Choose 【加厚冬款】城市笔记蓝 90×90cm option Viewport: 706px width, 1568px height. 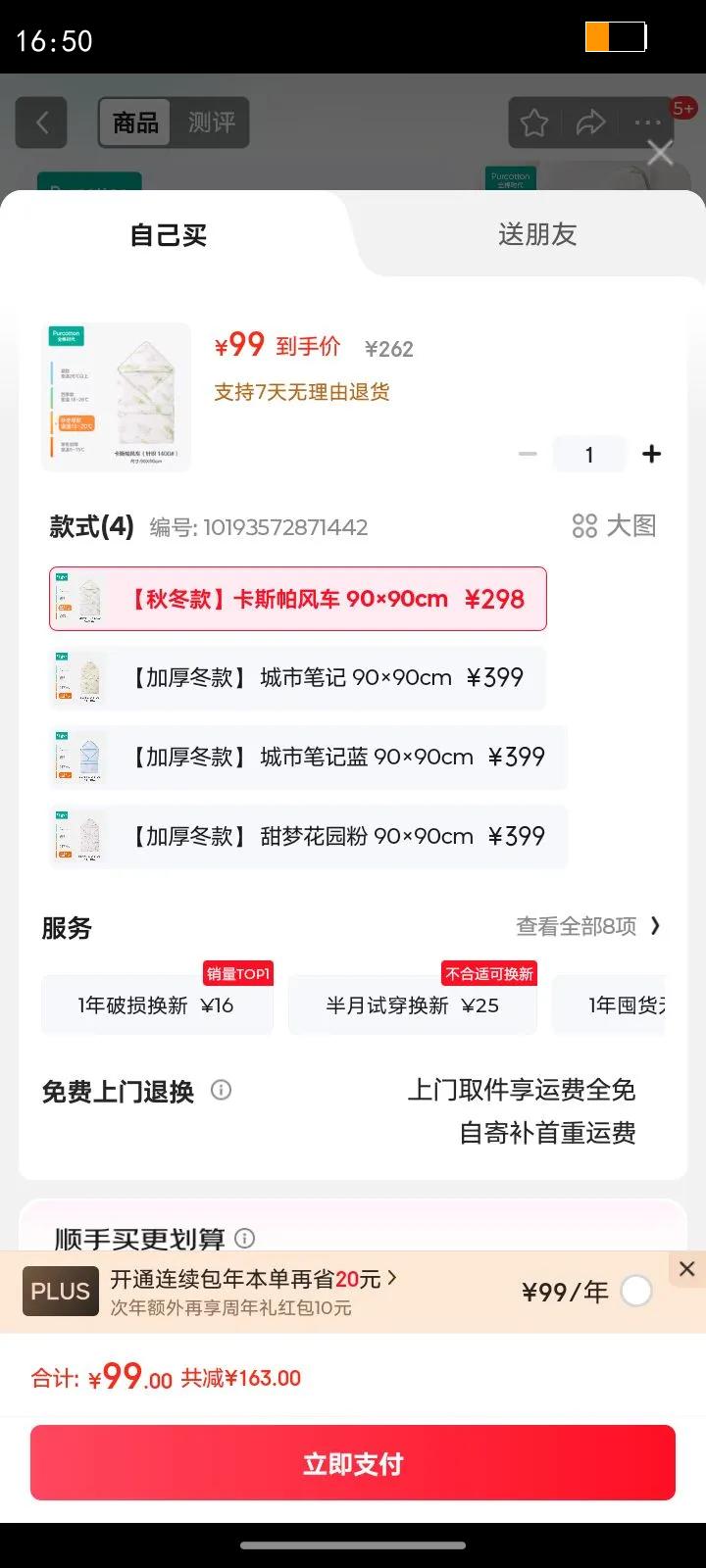[x=308, y=758]
